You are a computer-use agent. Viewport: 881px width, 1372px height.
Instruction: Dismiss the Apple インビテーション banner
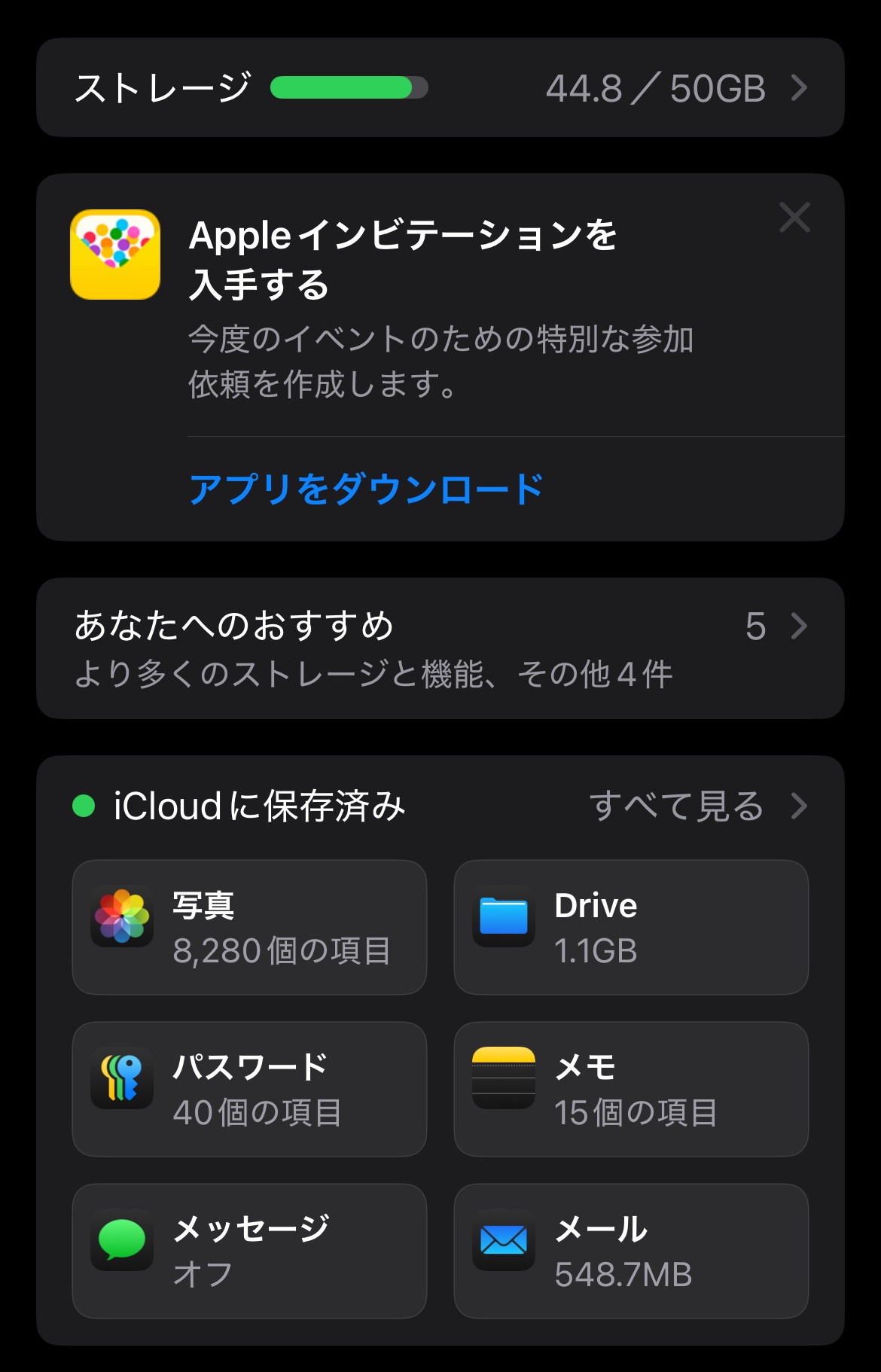794,218
